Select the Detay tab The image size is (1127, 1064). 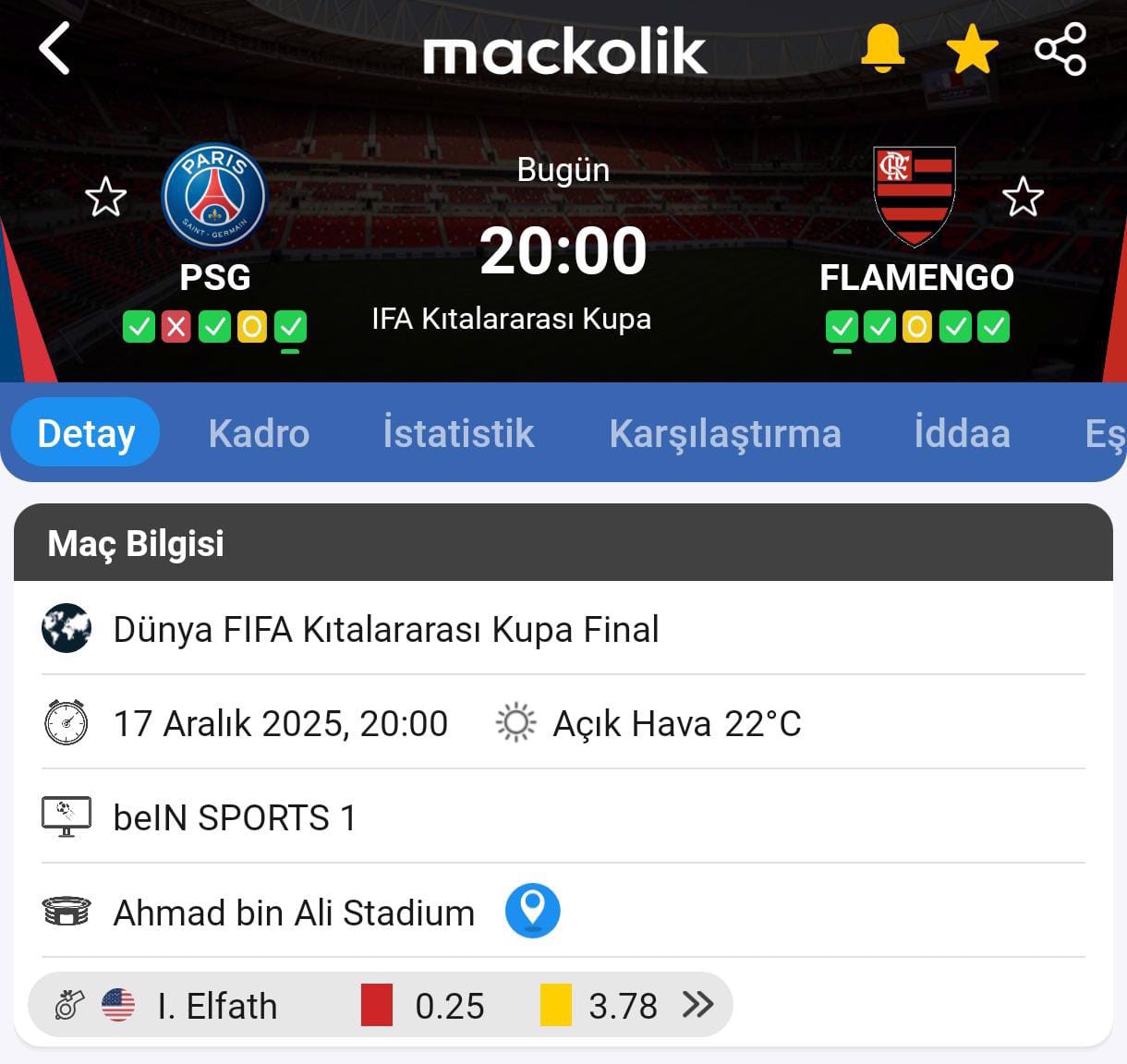click(x=86, y=433)
